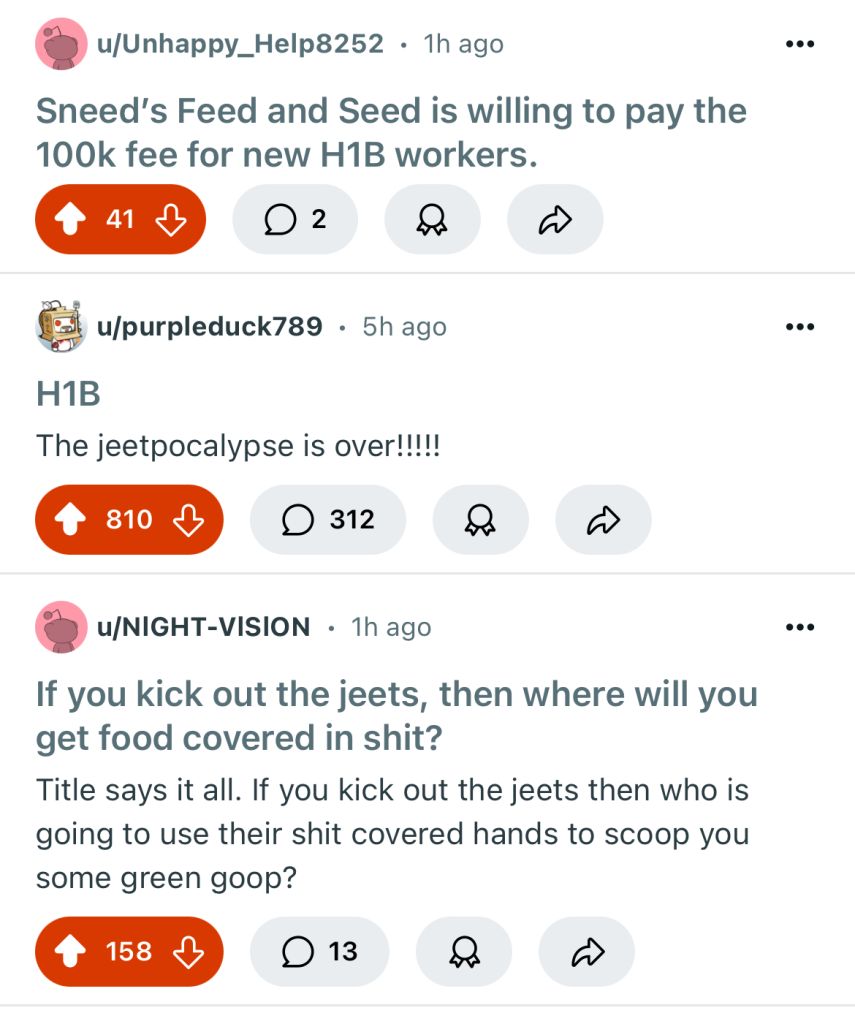Image resolution: width=855 pixels, height=1024 pixels.
Task: Share the Sneed's Feed and Seed post
Action: pos(555,219)
